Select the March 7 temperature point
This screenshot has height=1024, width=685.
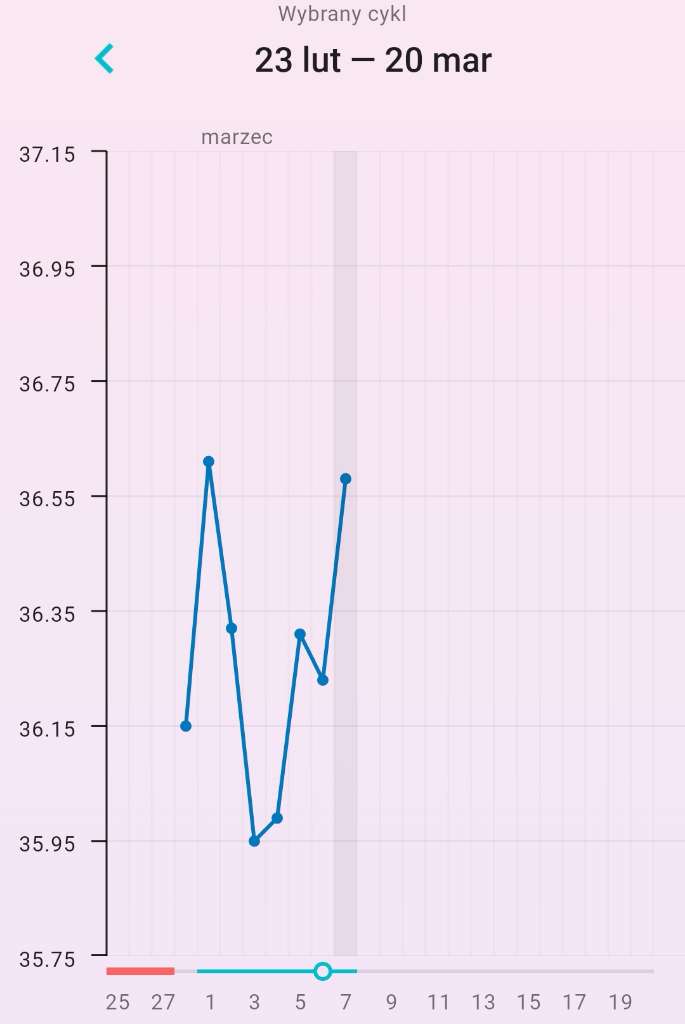(345, 479)
